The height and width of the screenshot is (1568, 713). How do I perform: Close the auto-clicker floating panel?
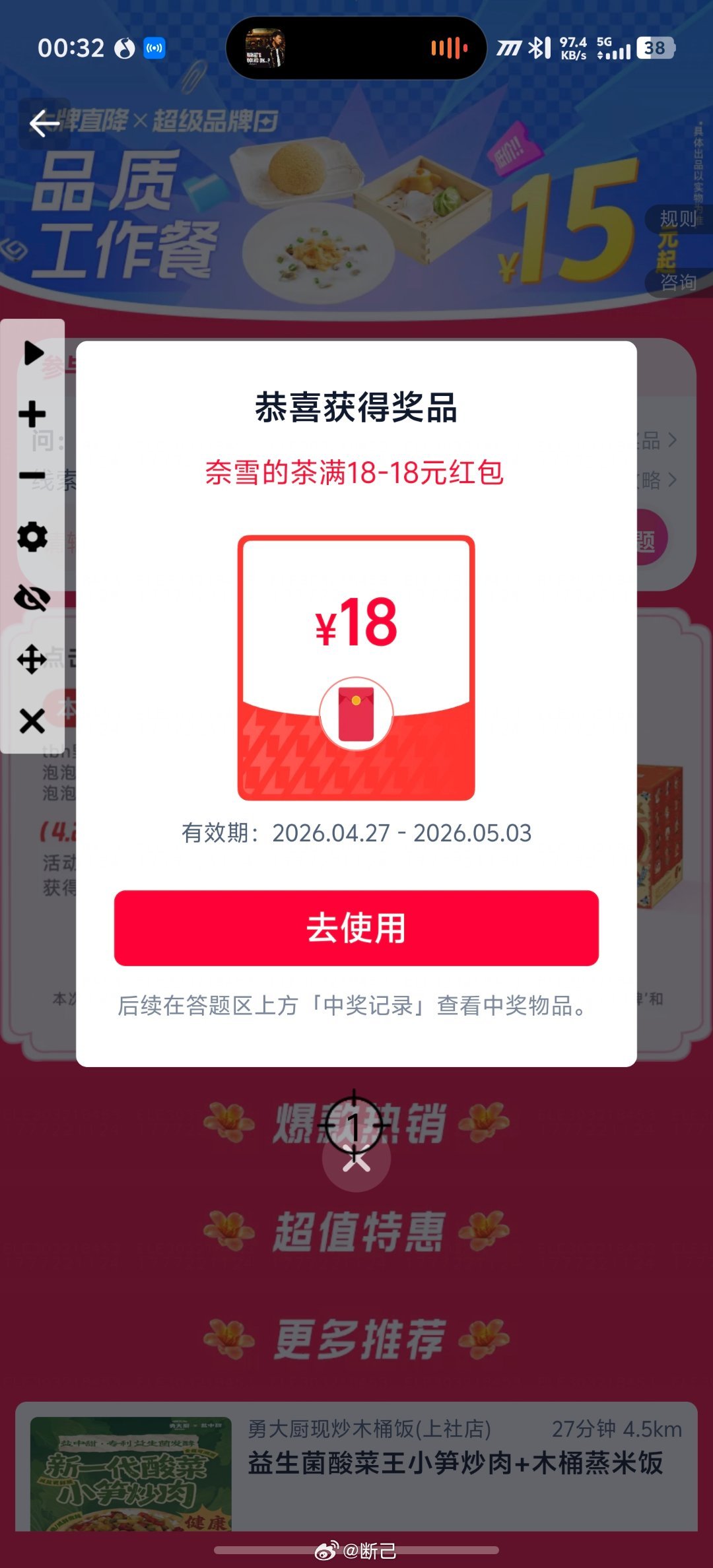32,721
